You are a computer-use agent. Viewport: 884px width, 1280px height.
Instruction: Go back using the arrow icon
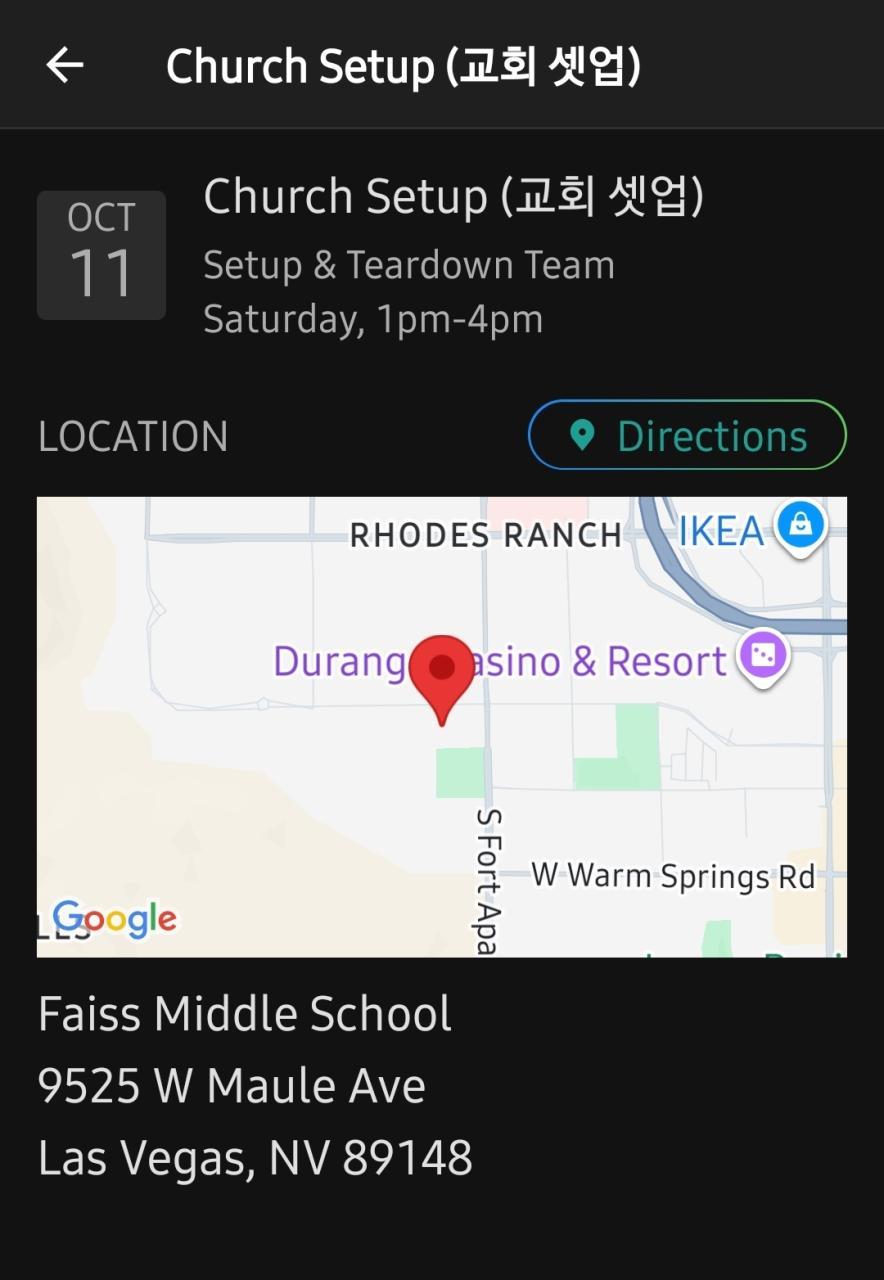coord(65,66)
